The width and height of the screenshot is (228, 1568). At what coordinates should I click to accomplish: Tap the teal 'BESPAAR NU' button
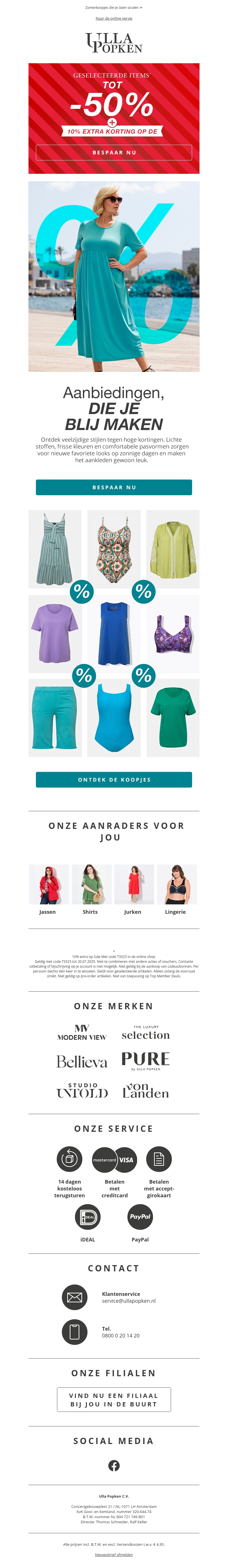click(x=114, y=487)
